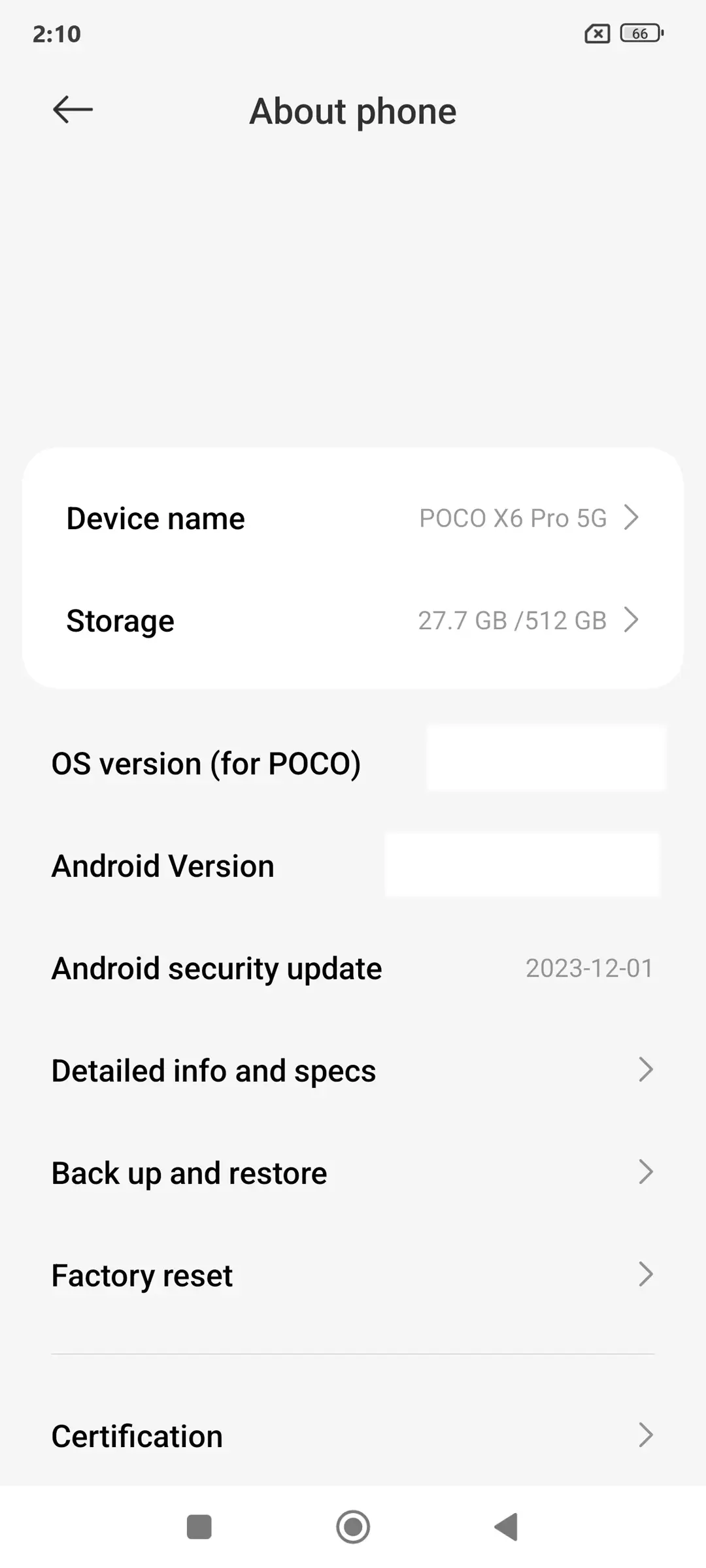706x1568 pixels.
Task: Open Storage details
Action: click(353, 621)
